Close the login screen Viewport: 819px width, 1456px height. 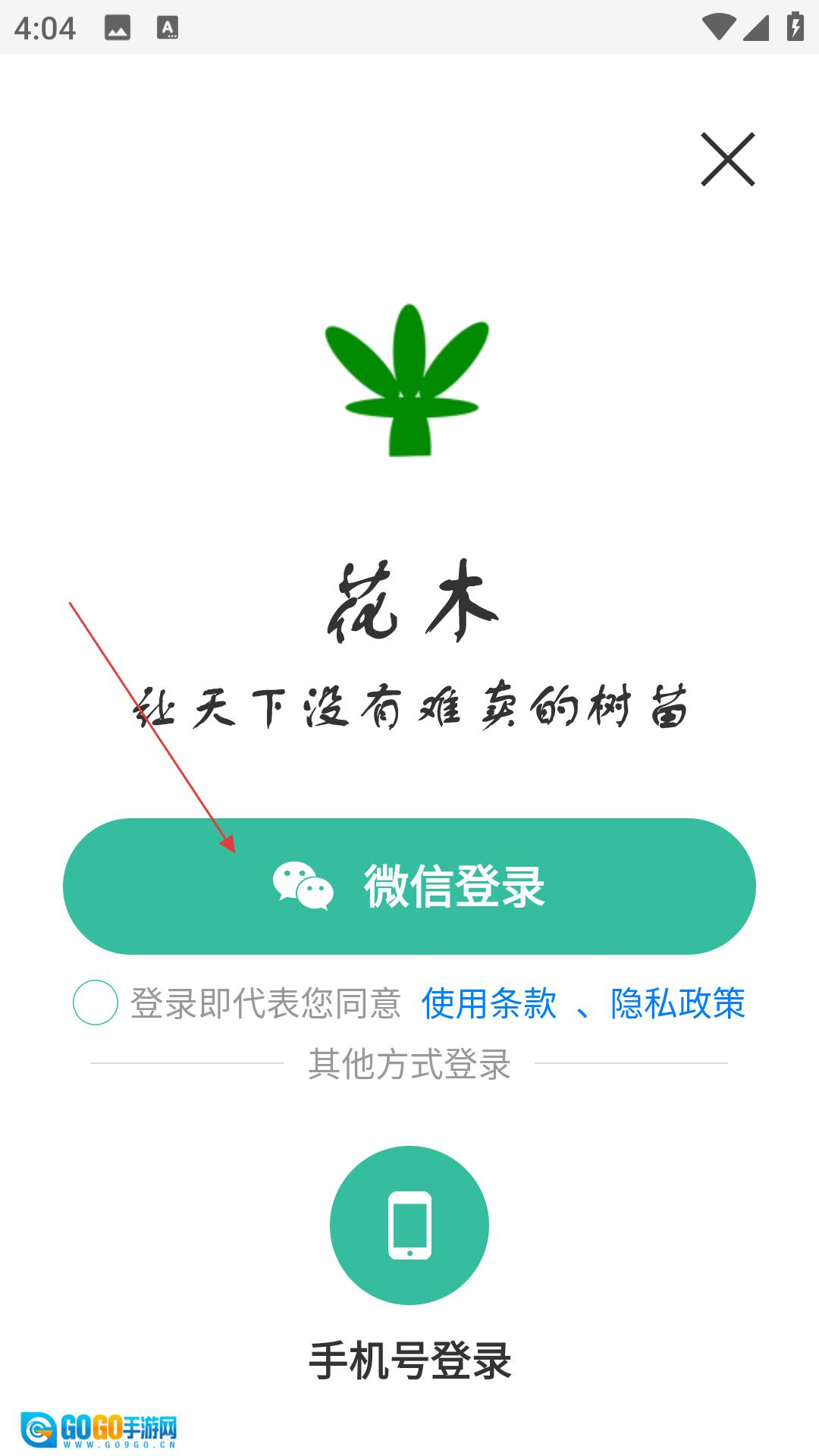click(727, 159)
